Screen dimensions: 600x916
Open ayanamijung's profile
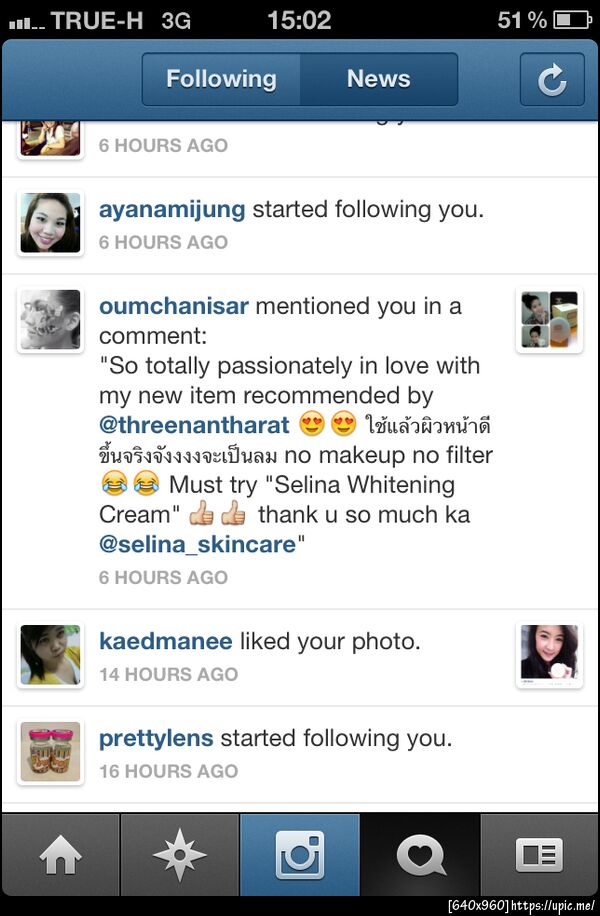click(x=172, y=210)
